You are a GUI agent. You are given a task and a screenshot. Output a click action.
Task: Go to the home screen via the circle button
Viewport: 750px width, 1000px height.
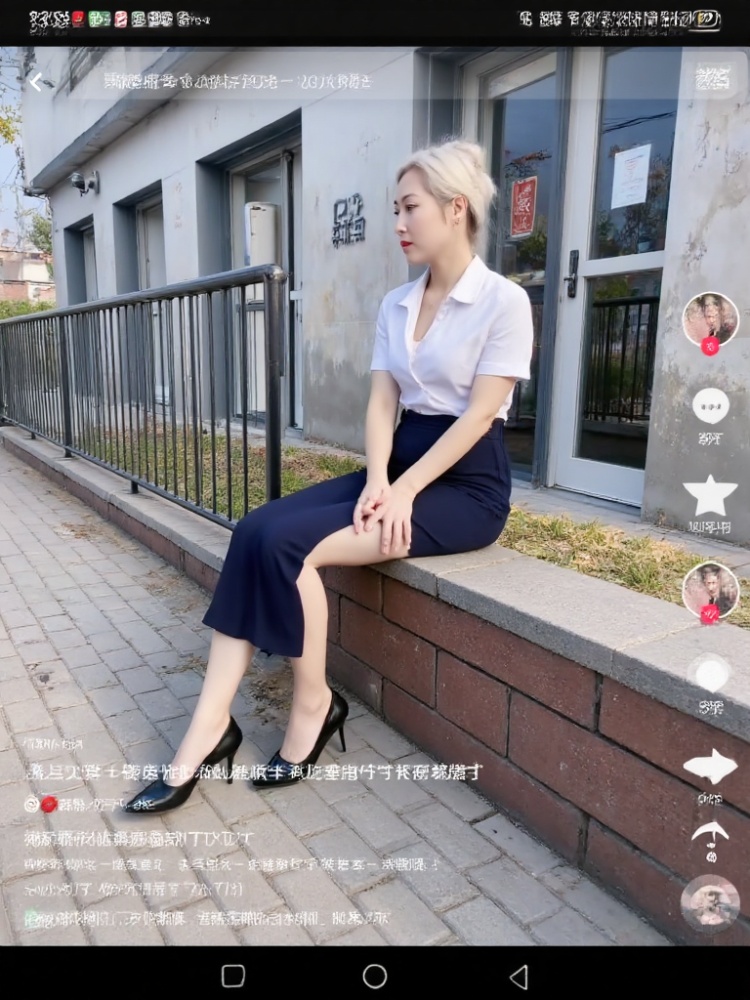pyautogui.click(x=375, y=976)
